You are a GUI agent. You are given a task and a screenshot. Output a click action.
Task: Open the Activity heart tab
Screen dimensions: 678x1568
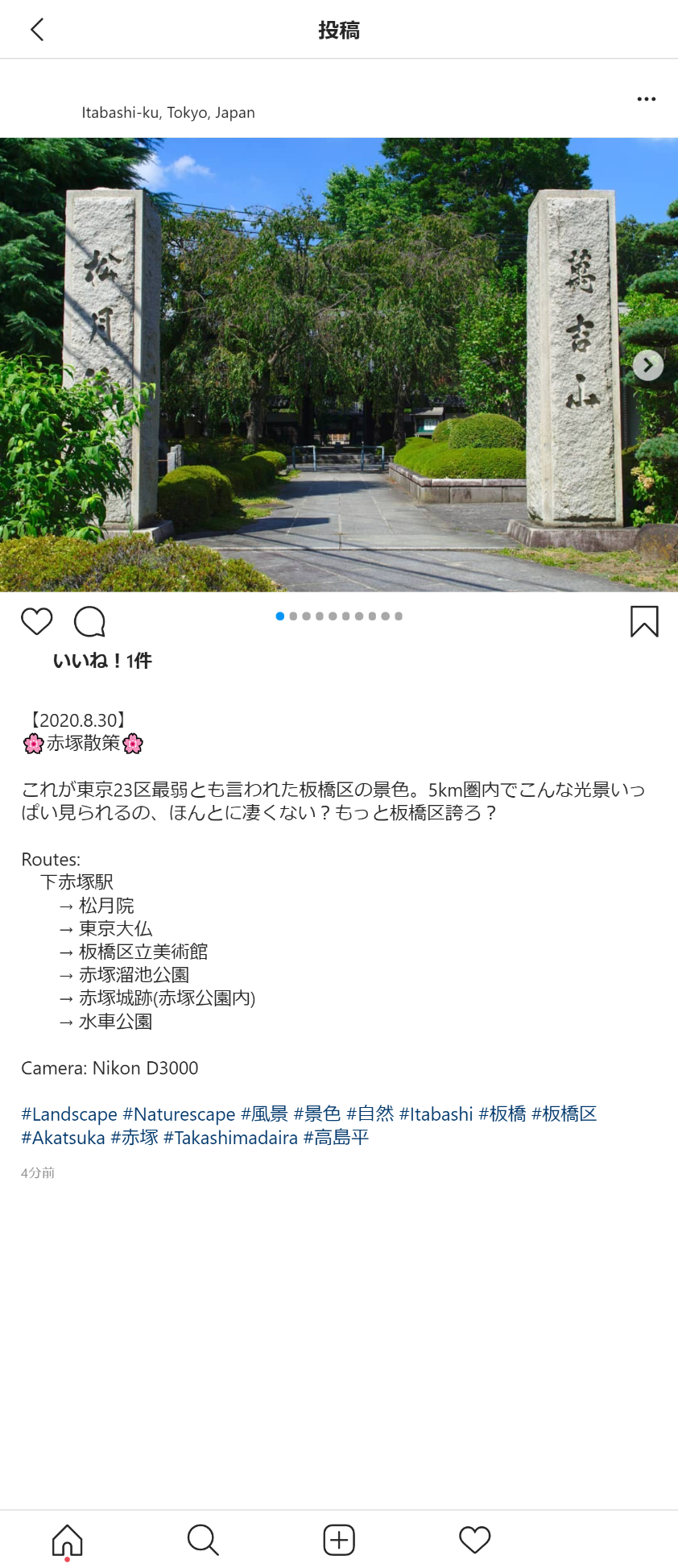[475, 1540]
